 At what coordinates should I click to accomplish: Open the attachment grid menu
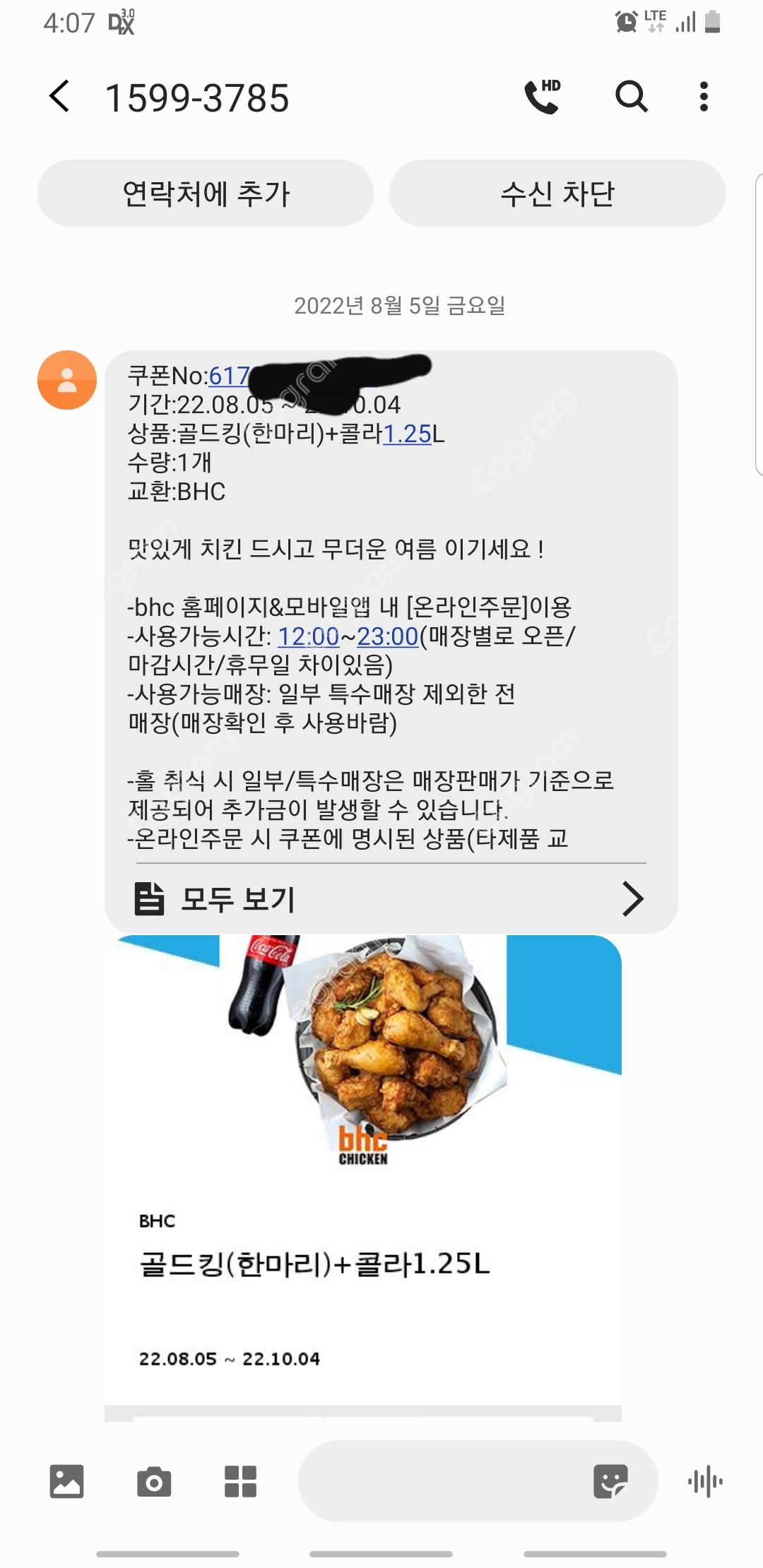pyautogui.click(x=240, y=1481)
